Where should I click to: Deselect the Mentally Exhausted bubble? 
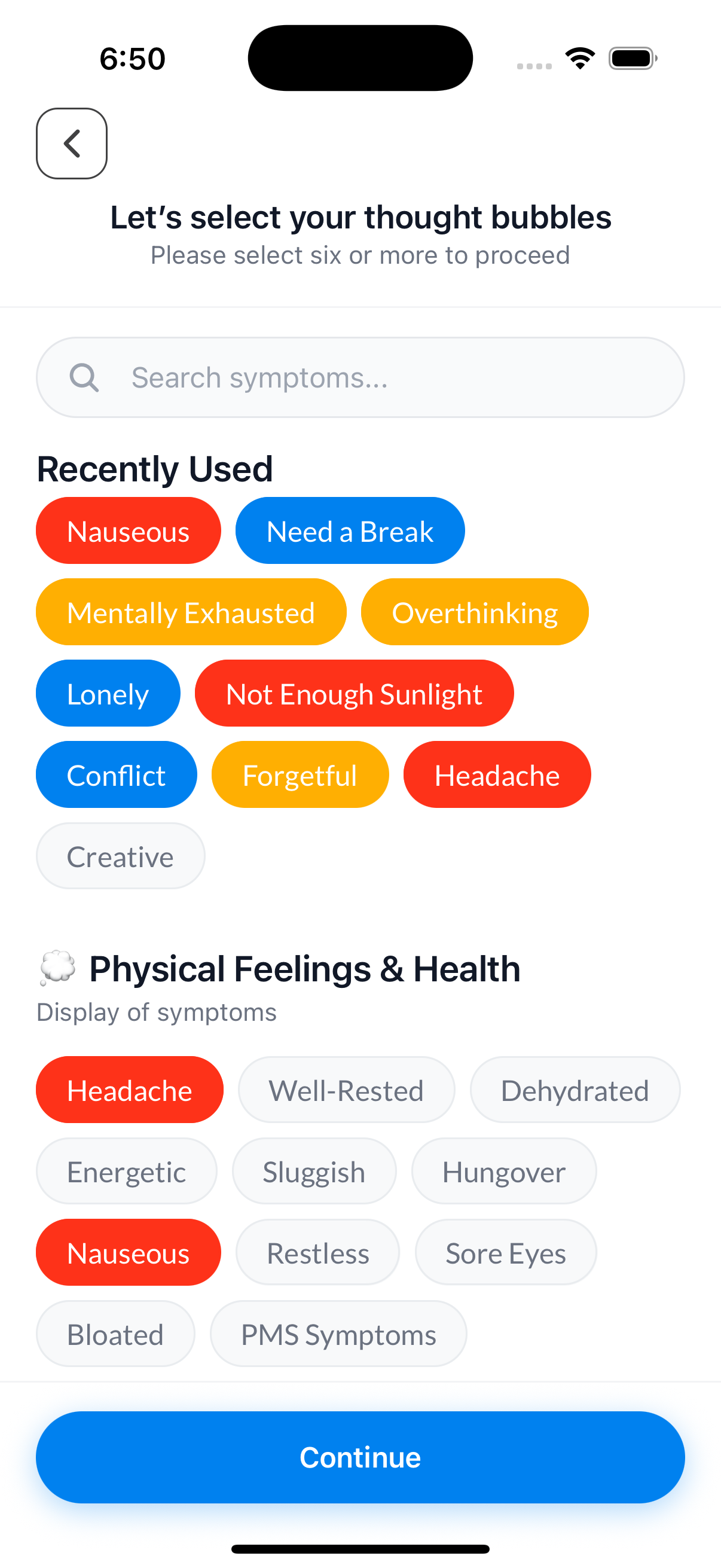pyautogui.click(x=191, y=612)
